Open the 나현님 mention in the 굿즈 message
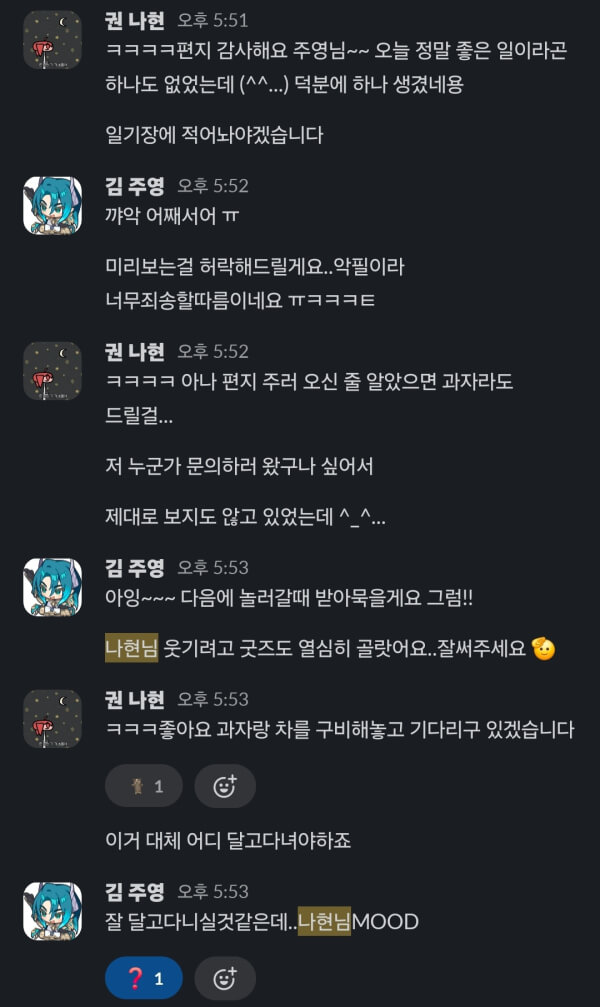This screenshot has height=1007, width=600. click(132, 648)
